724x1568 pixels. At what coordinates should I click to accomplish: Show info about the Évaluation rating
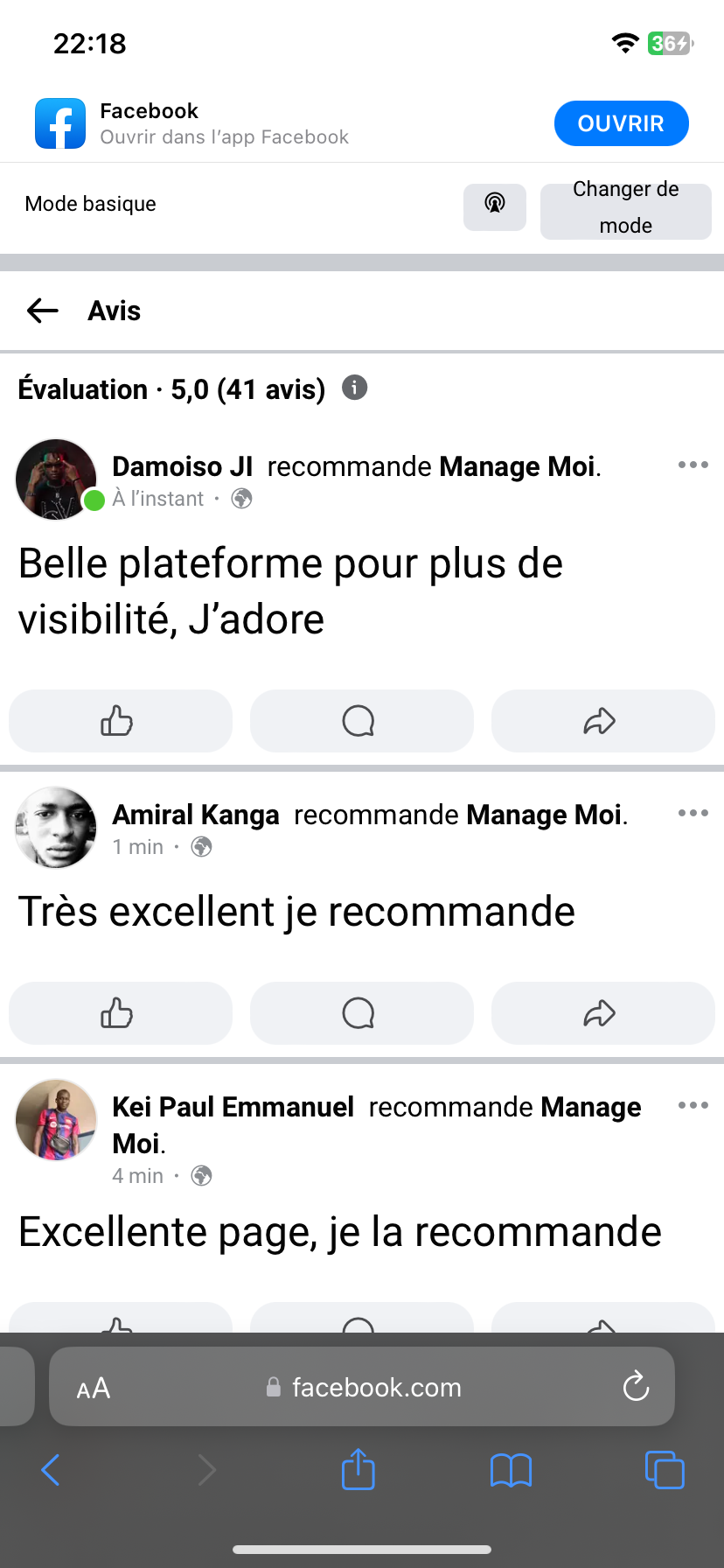[x=354, y=388]
